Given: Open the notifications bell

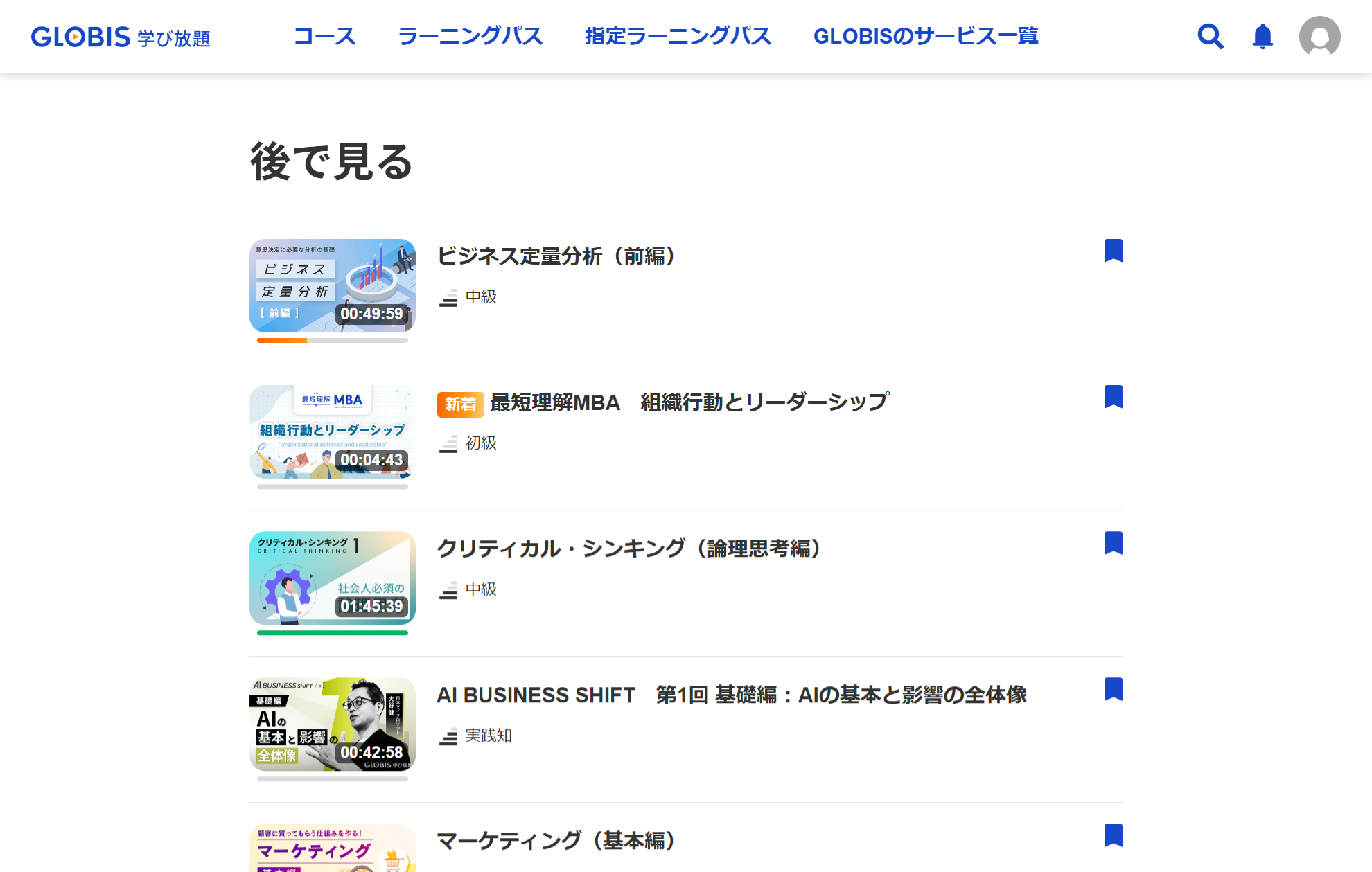Looking at the screenshot, I should [1263, 36].
